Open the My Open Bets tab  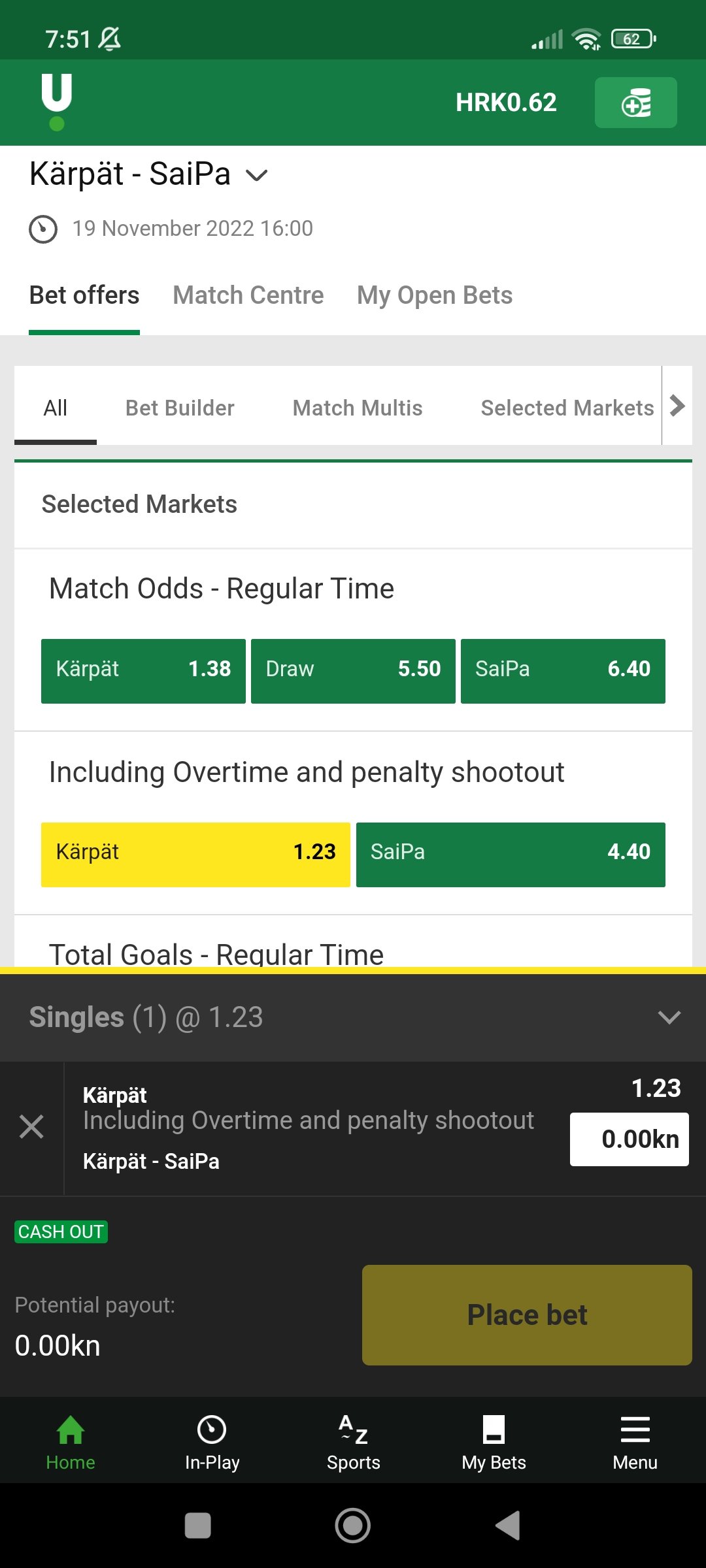click(x=435, y=295)
